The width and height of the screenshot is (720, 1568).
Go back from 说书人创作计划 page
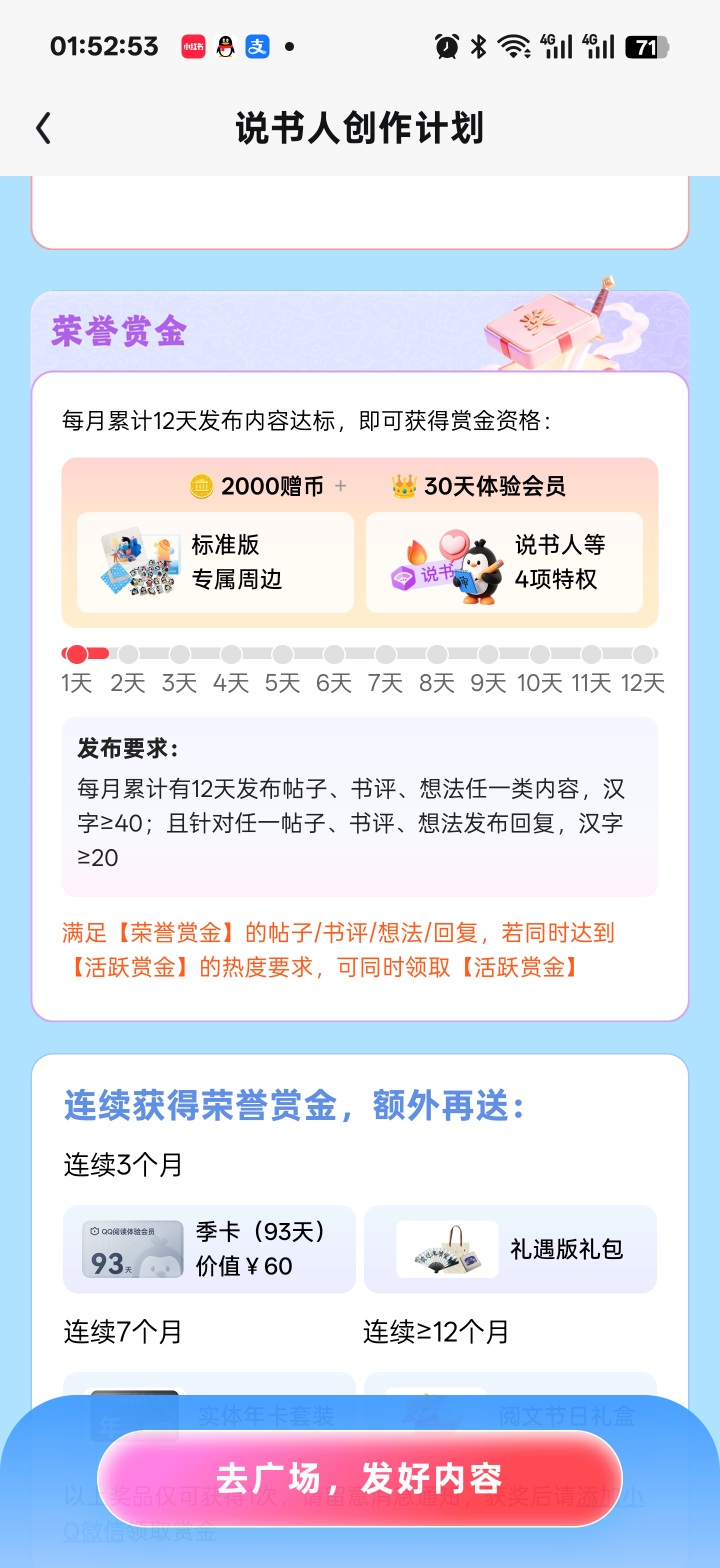click(x=43, y=128)
